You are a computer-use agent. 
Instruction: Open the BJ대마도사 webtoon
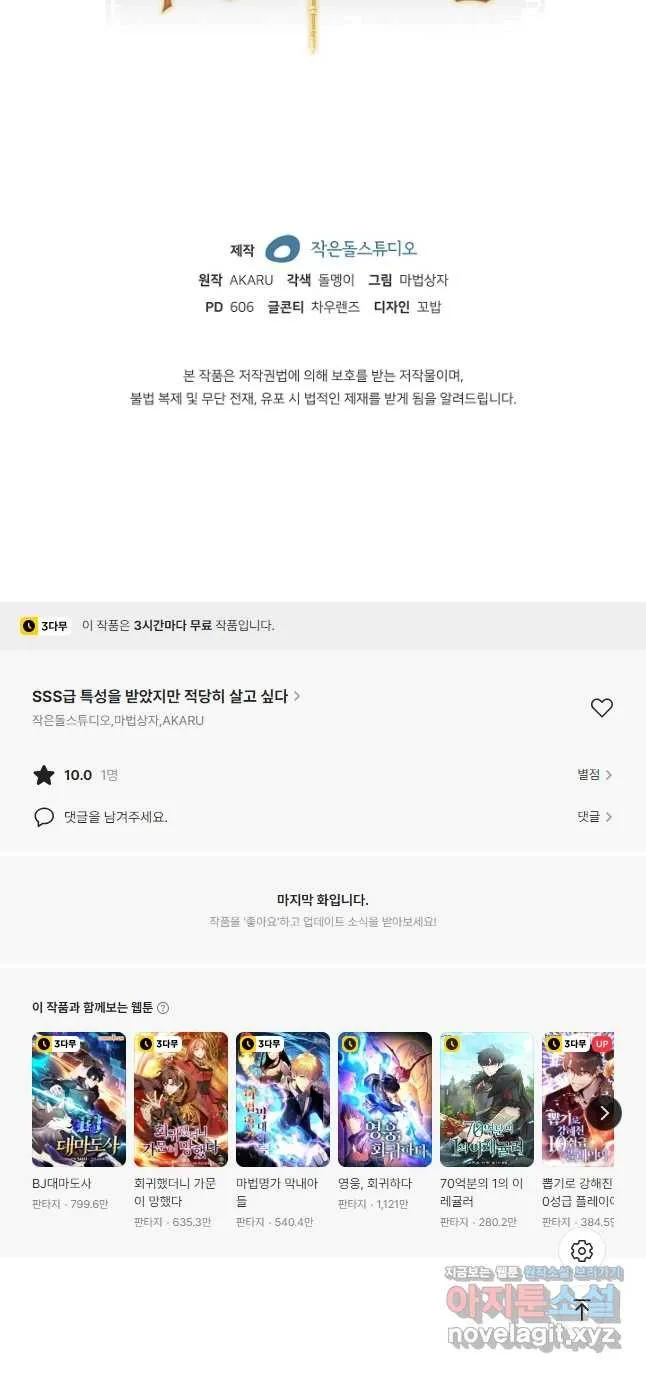pyautogui.click(x=79, y=1099)
